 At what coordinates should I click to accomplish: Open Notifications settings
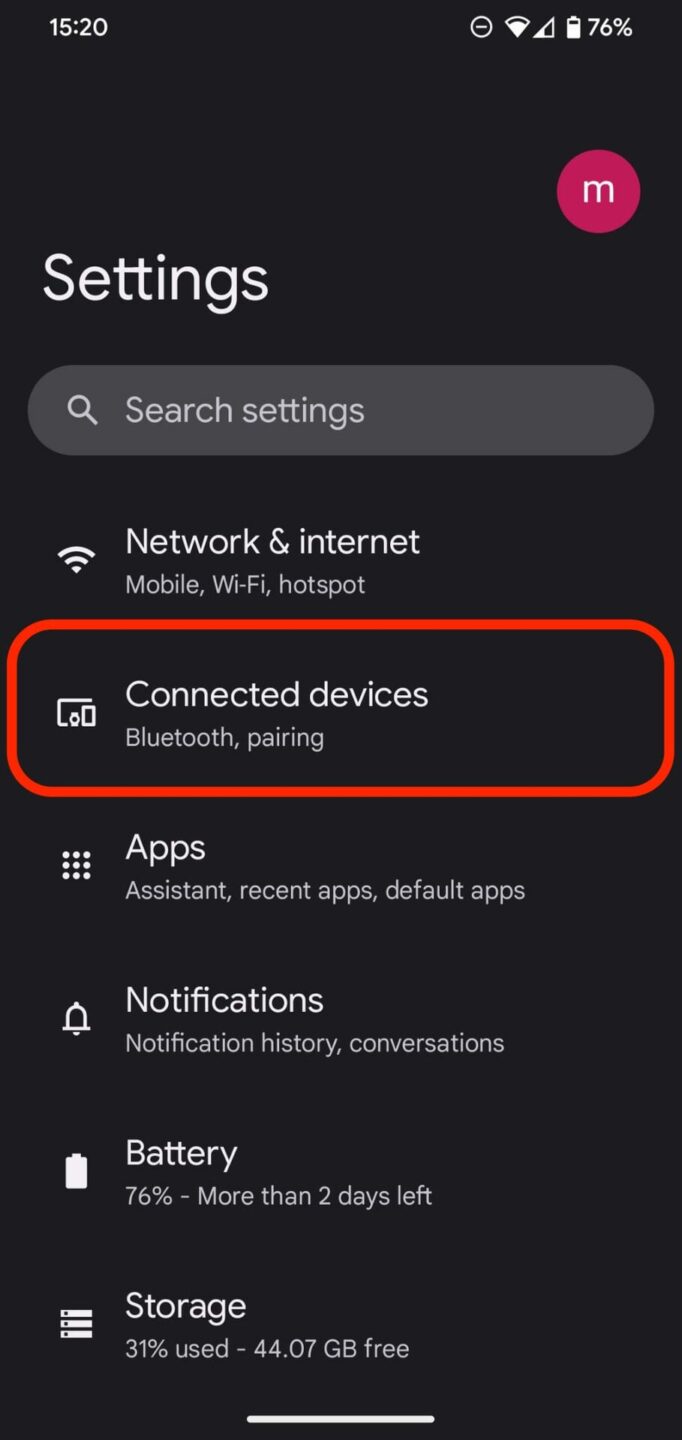click(341, 1019)
